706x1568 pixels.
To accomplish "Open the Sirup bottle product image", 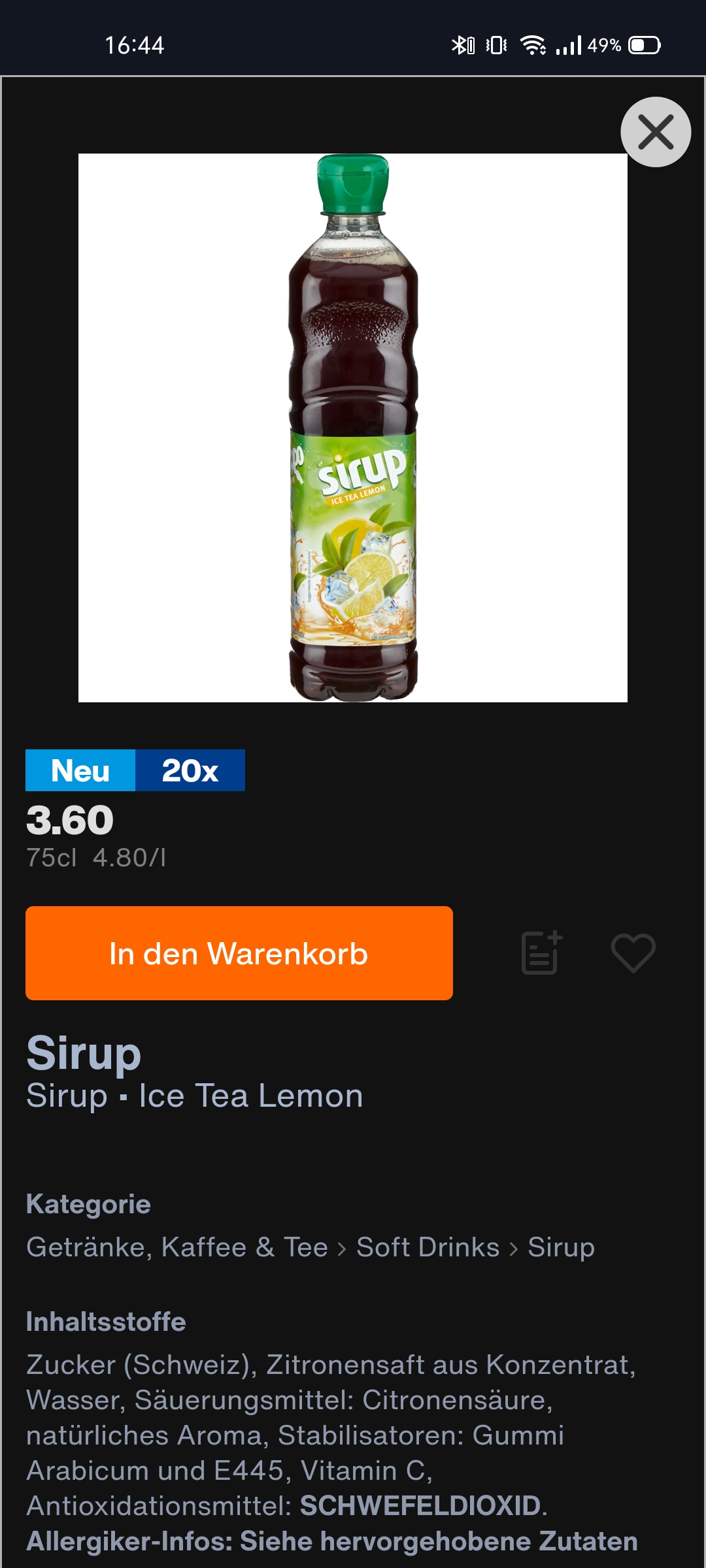I will click(x=353, y=428).
